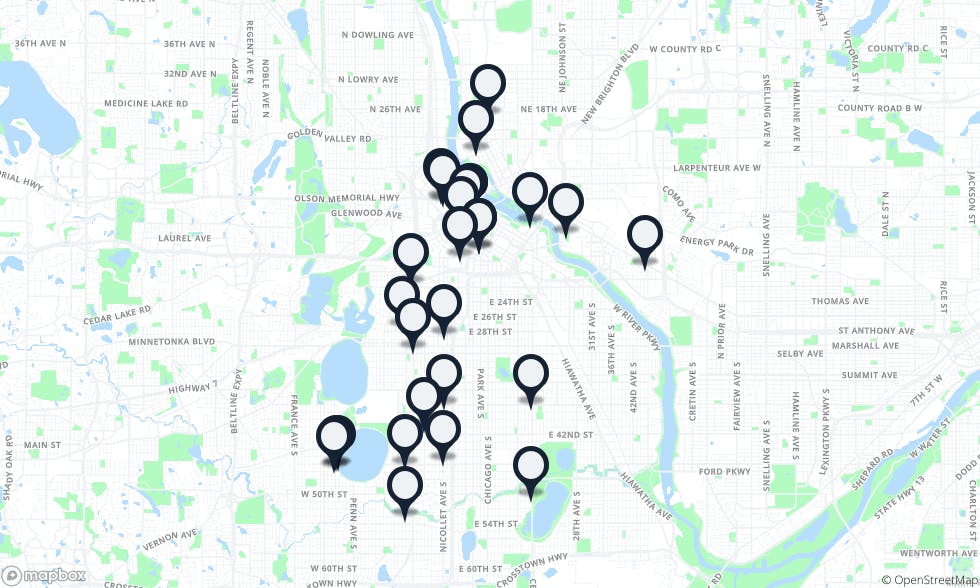980x588 pixels.
Task: Select the pin below Glenwood Ave label
Action: click(411, 253)
